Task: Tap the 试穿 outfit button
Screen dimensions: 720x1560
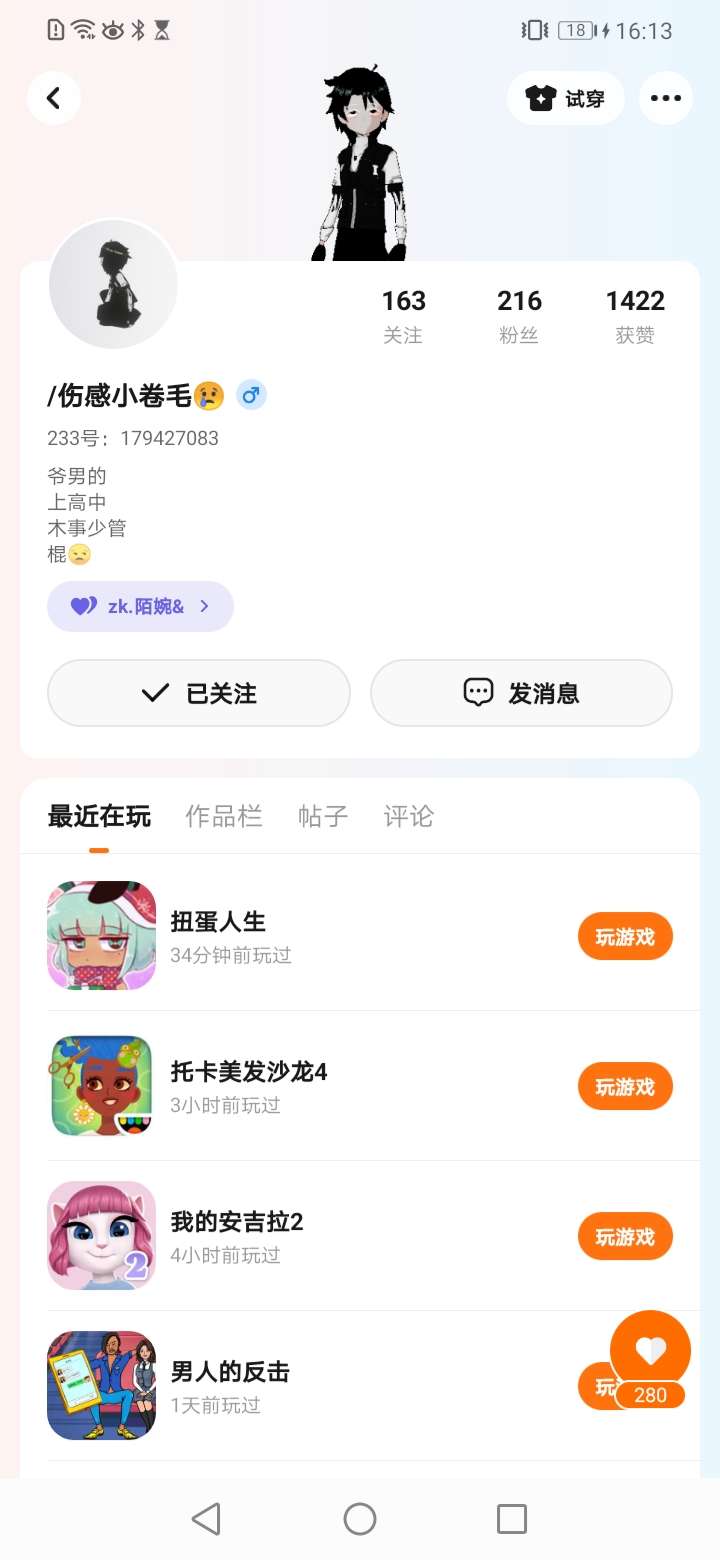Action: coord(566,98)
